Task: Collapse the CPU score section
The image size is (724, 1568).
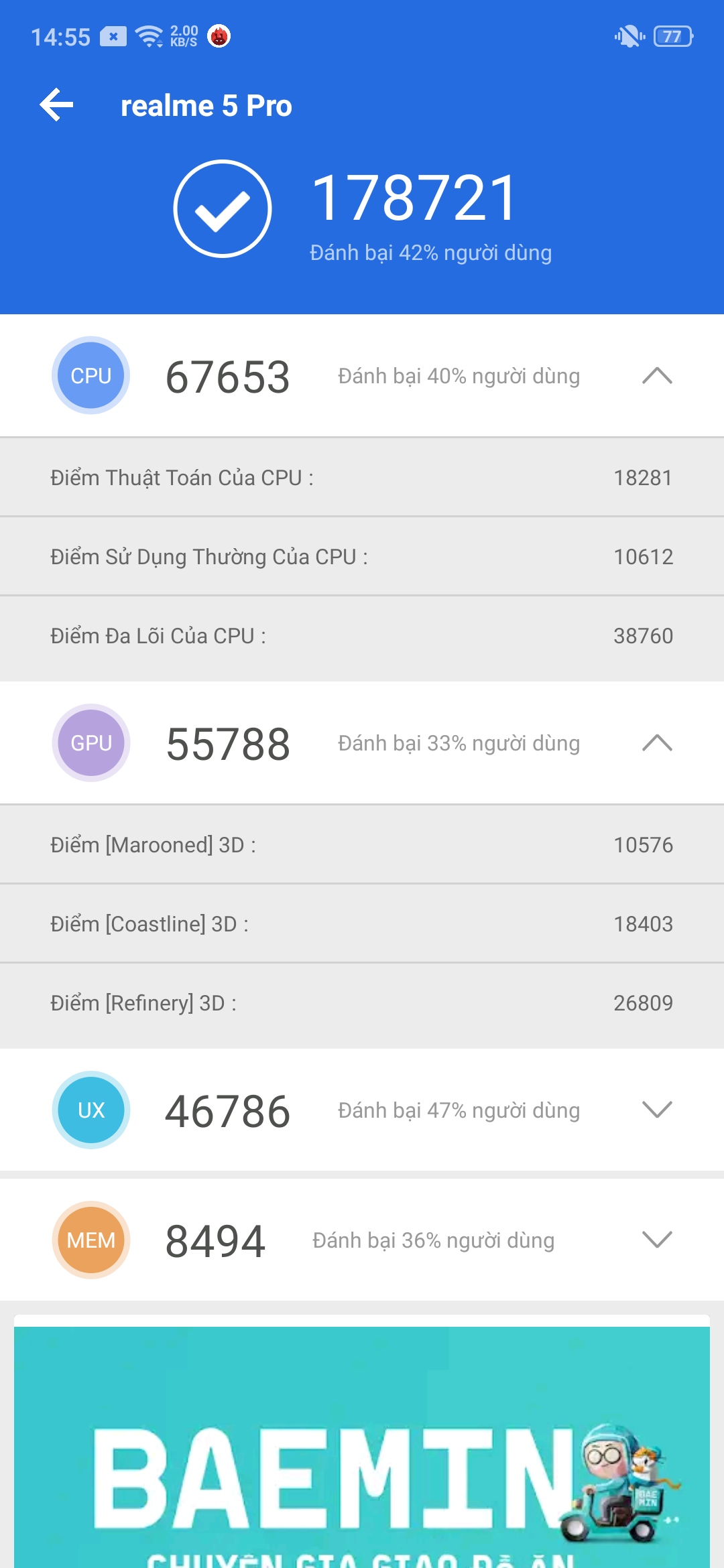Action: click(657, 376)
